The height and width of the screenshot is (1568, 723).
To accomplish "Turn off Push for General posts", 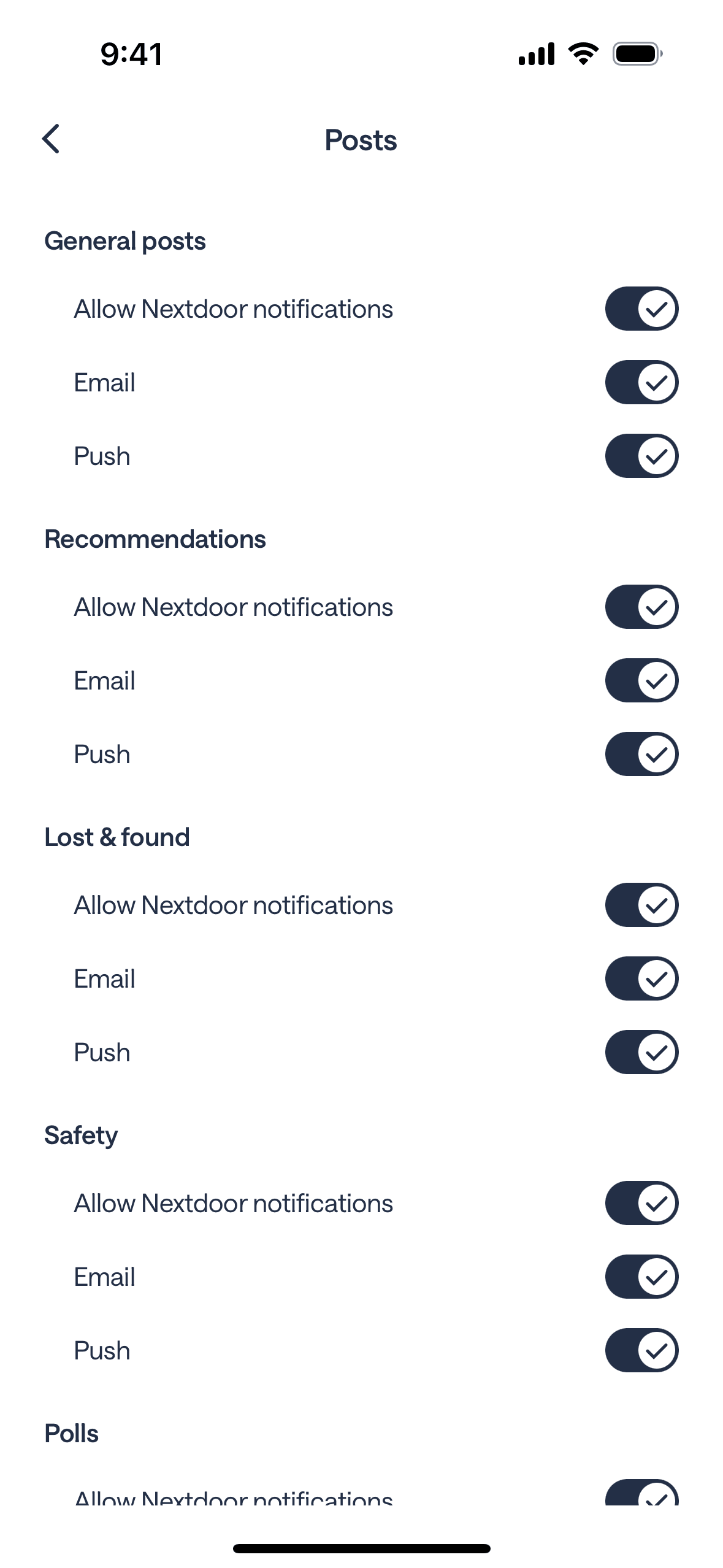I will coord(641,456).
